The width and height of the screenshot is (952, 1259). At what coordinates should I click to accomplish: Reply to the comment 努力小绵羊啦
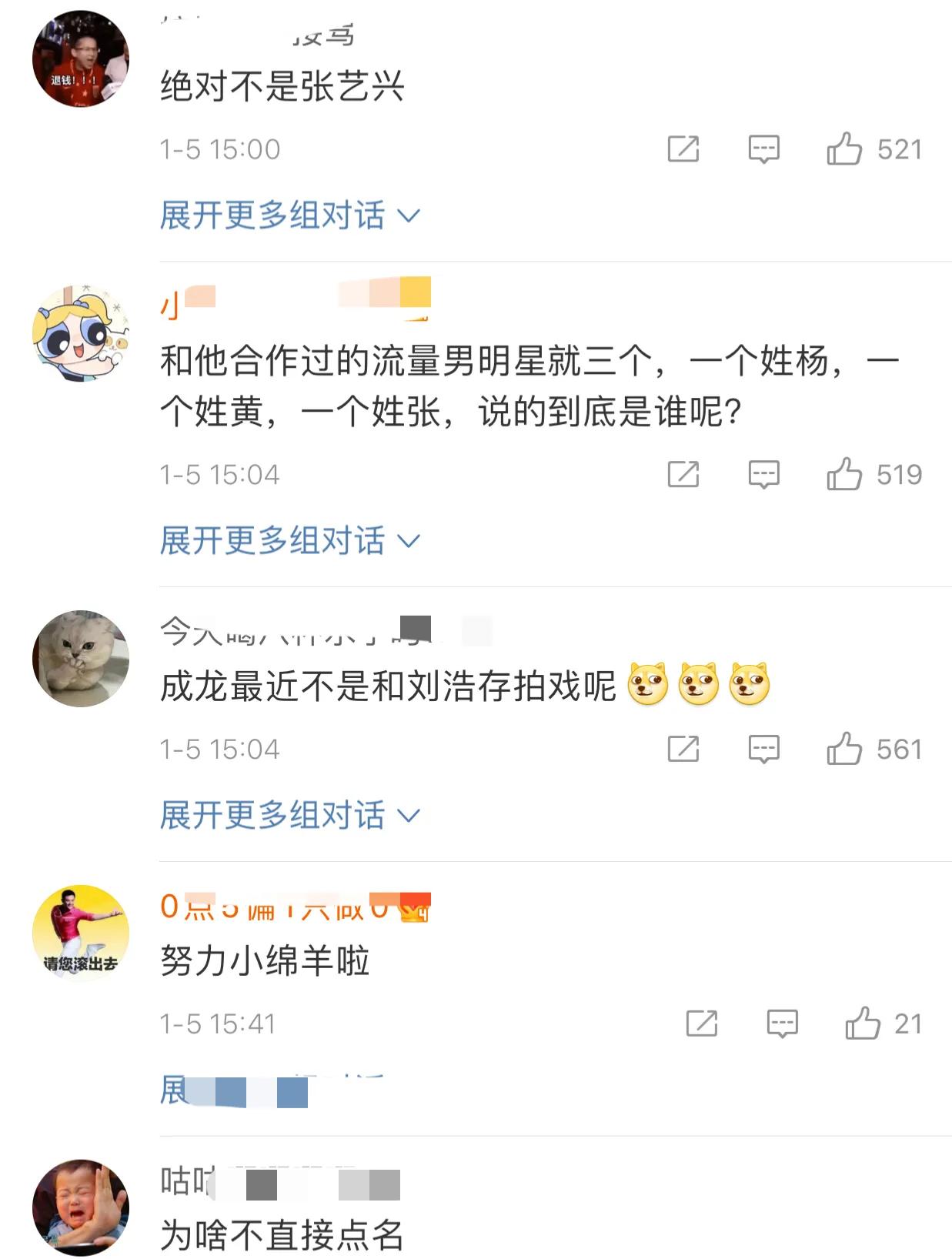point(782,1024)
